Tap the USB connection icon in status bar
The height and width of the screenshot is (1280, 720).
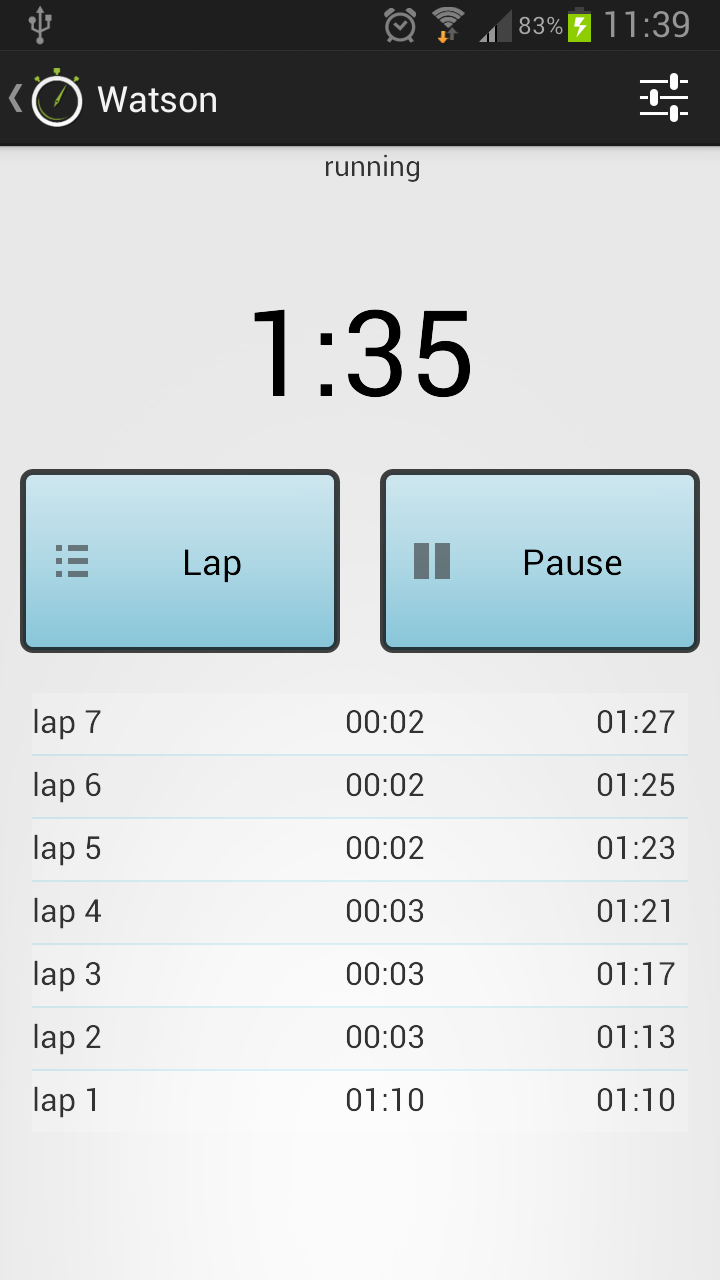[40, 24]
